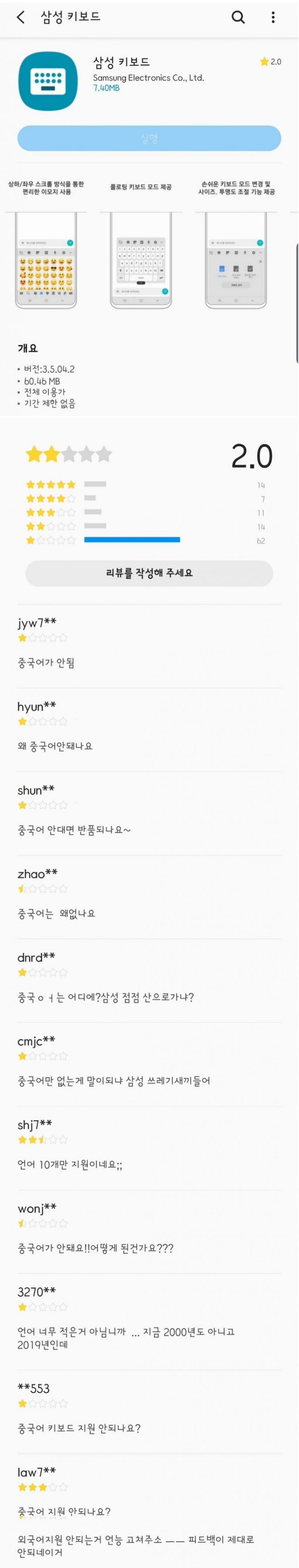Open the three-dot overflow menu
This screenshot has height=1568, width=299.
(x=273, y=17)
